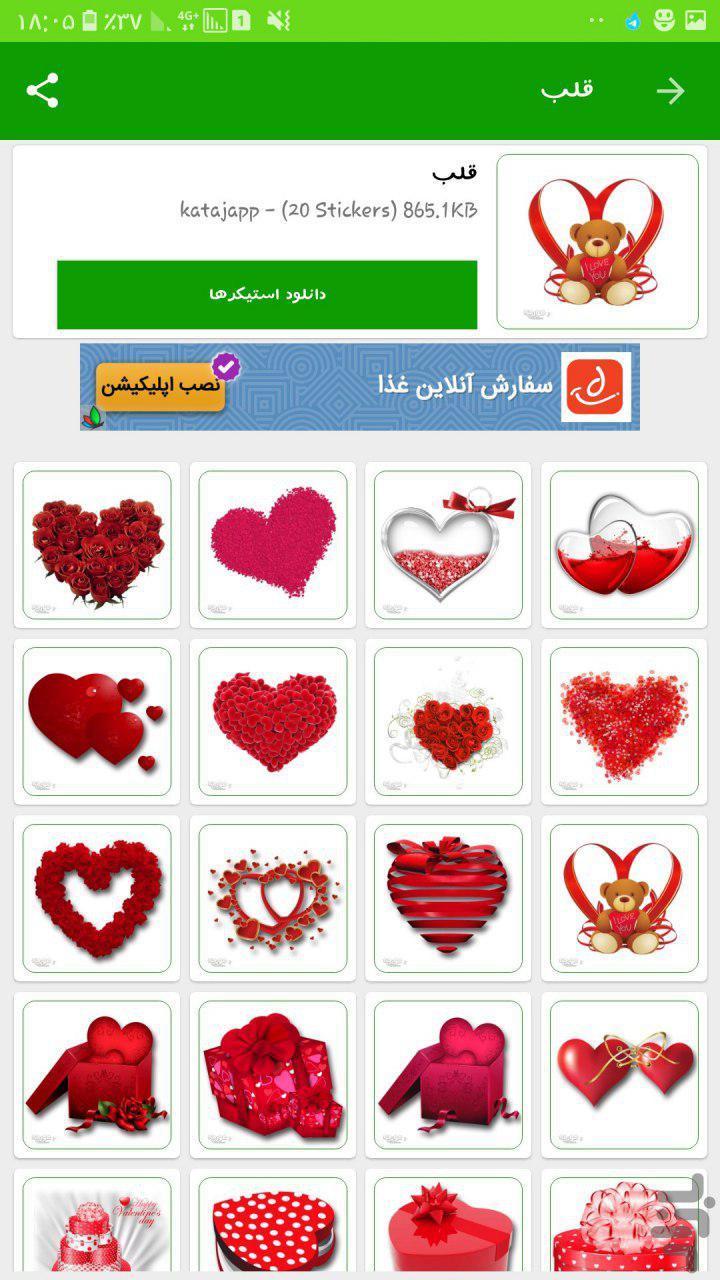Open the two hearts with gold bow sticker
This screenshot has height=1280, width=720.
(624, 1074)
